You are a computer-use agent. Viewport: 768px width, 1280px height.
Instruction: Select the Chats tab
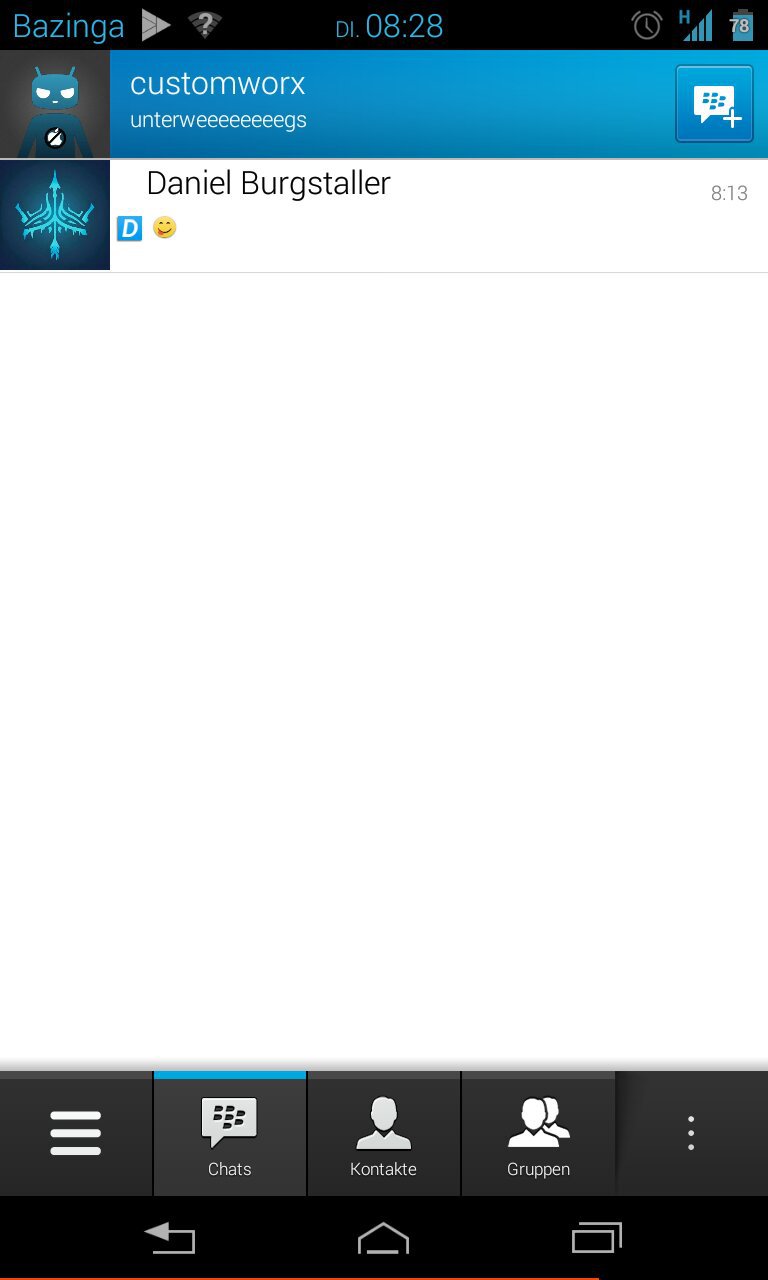coord(230,1136)
